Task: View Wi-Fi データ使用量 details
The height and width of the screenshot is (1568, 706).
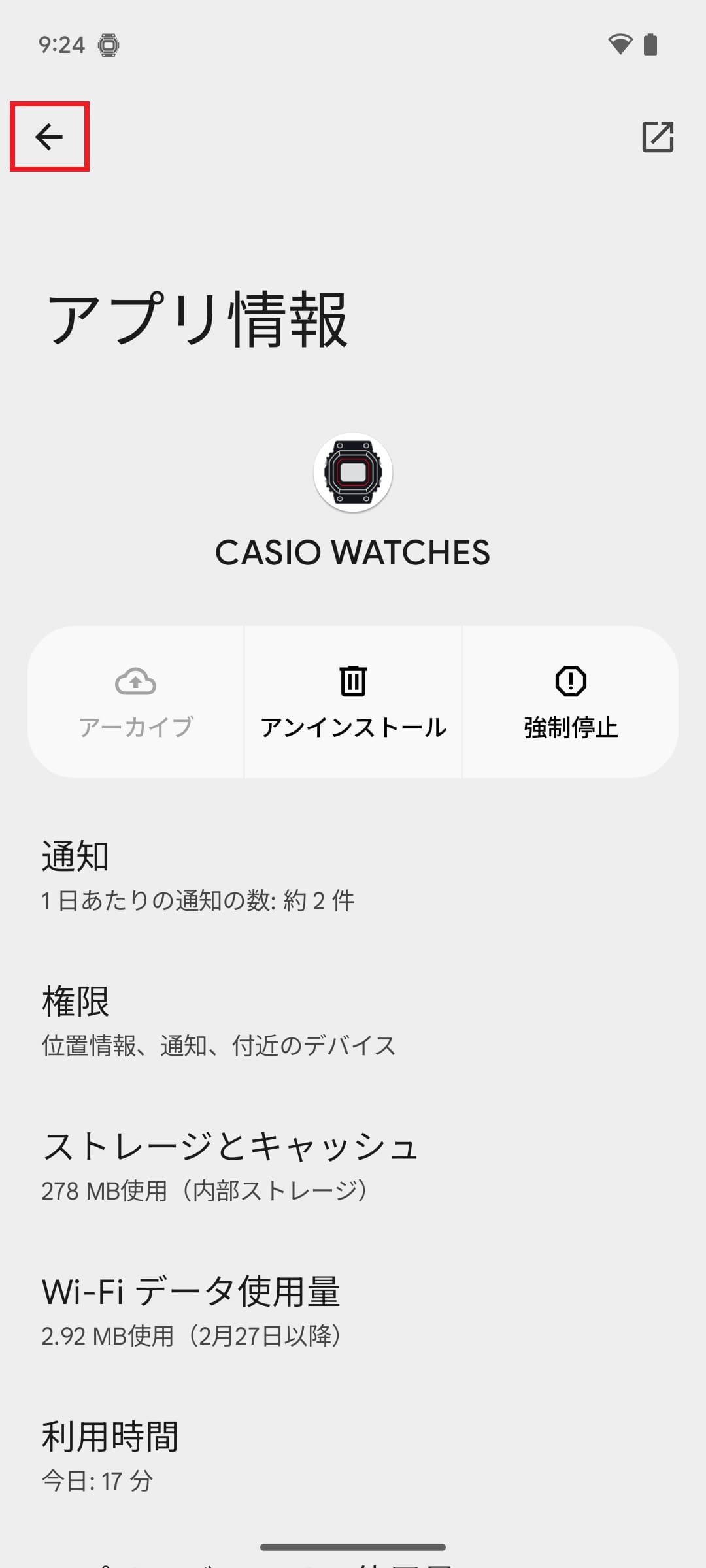Action: [x=353, y=1312]
